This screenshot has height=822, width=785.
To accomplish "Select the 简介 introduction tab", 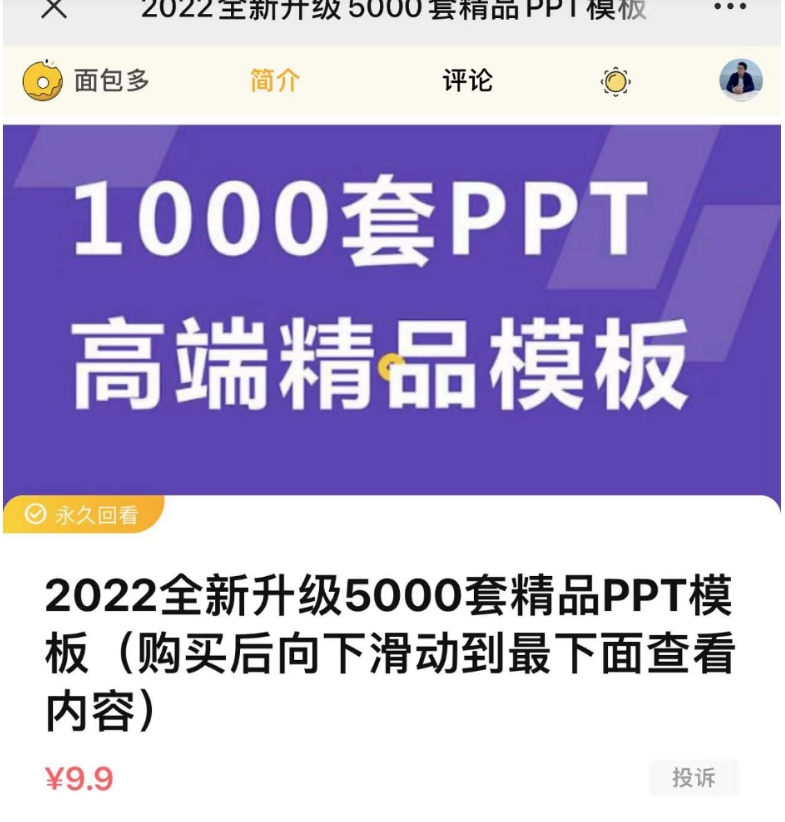I will (275, 82).
